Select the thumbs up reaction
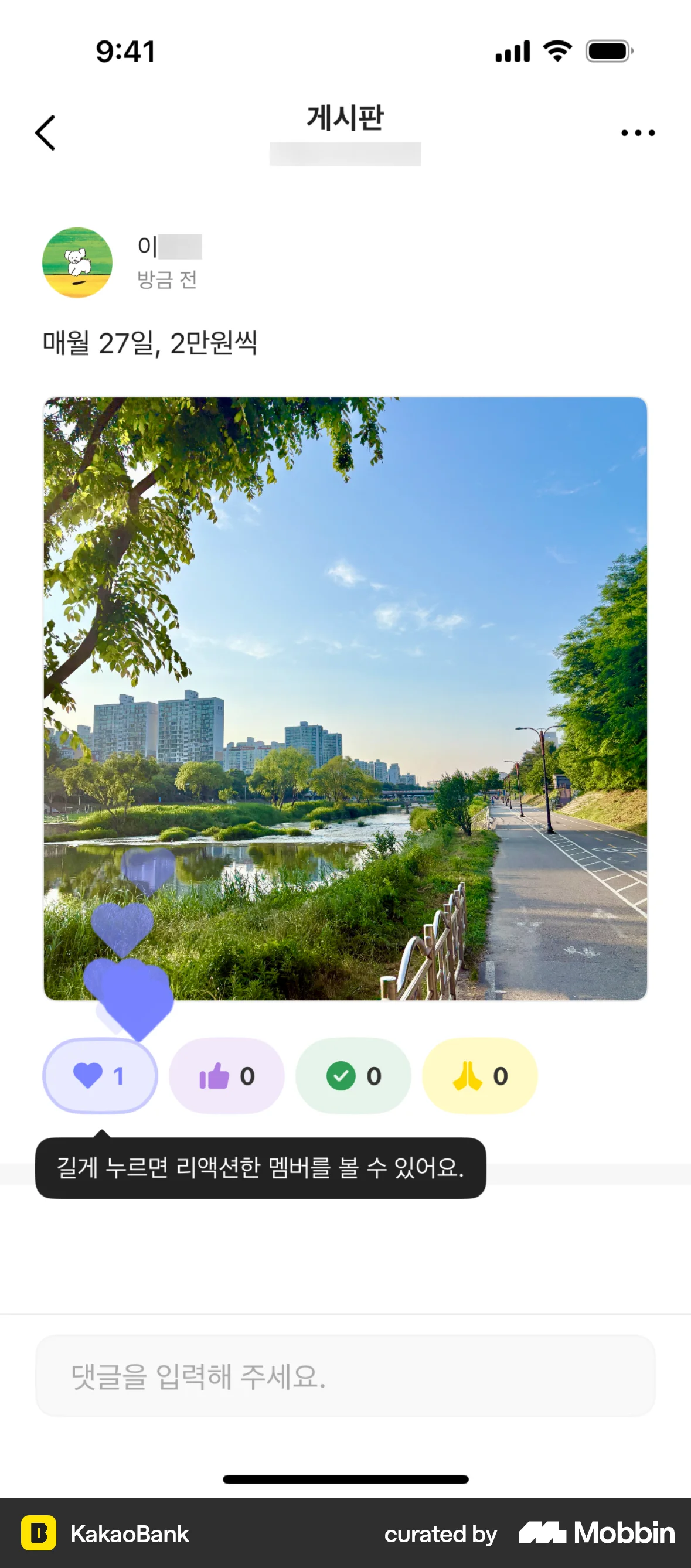 [x=226, y=1076]
